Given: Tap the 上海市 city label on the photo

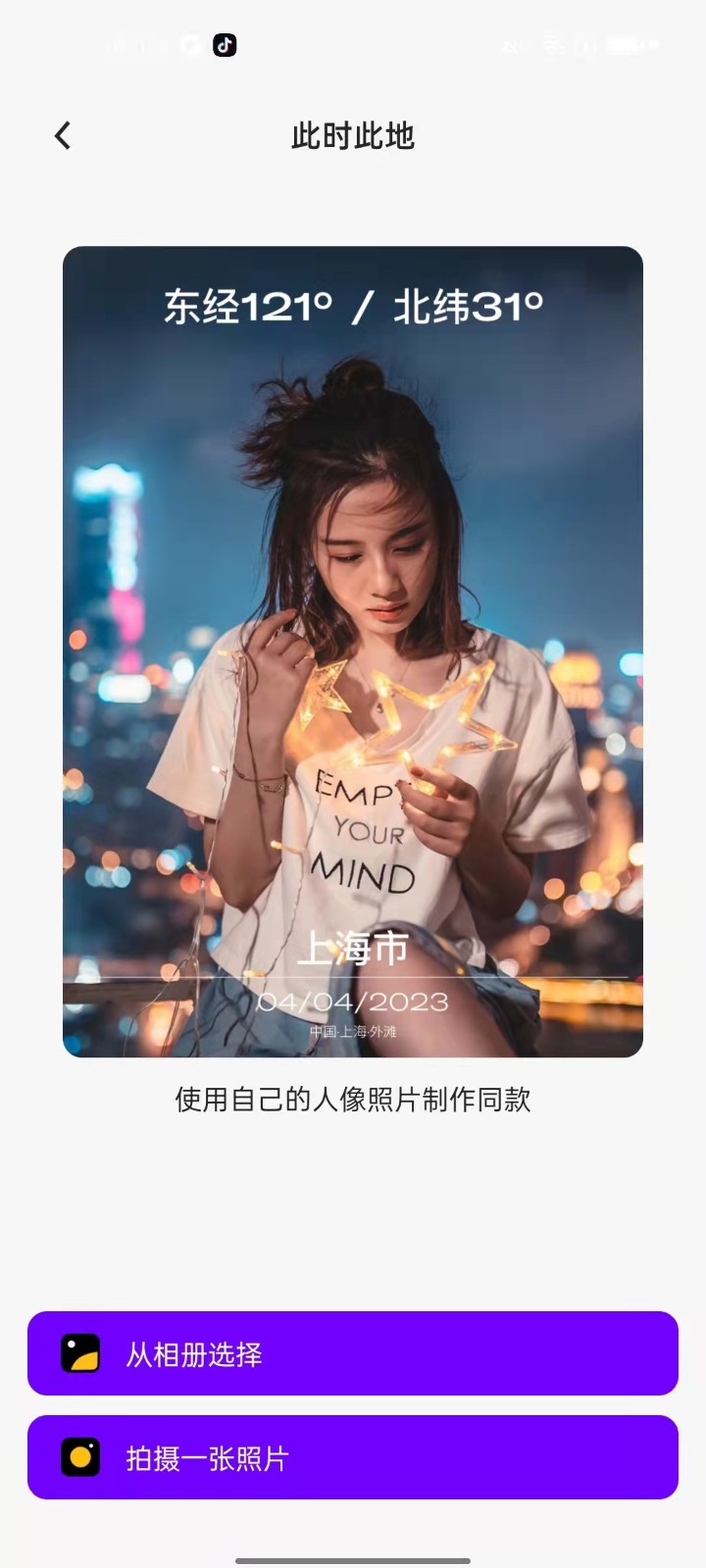Looking at the screenshot, I should click(x=353, y=948).
